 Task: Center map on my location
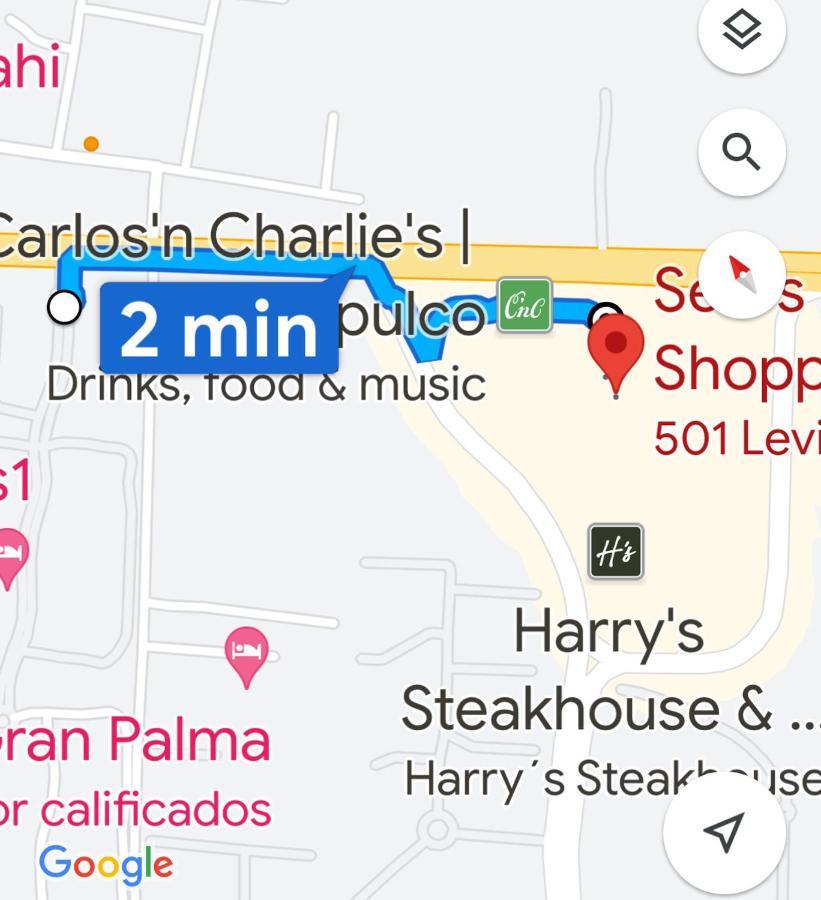725,831
